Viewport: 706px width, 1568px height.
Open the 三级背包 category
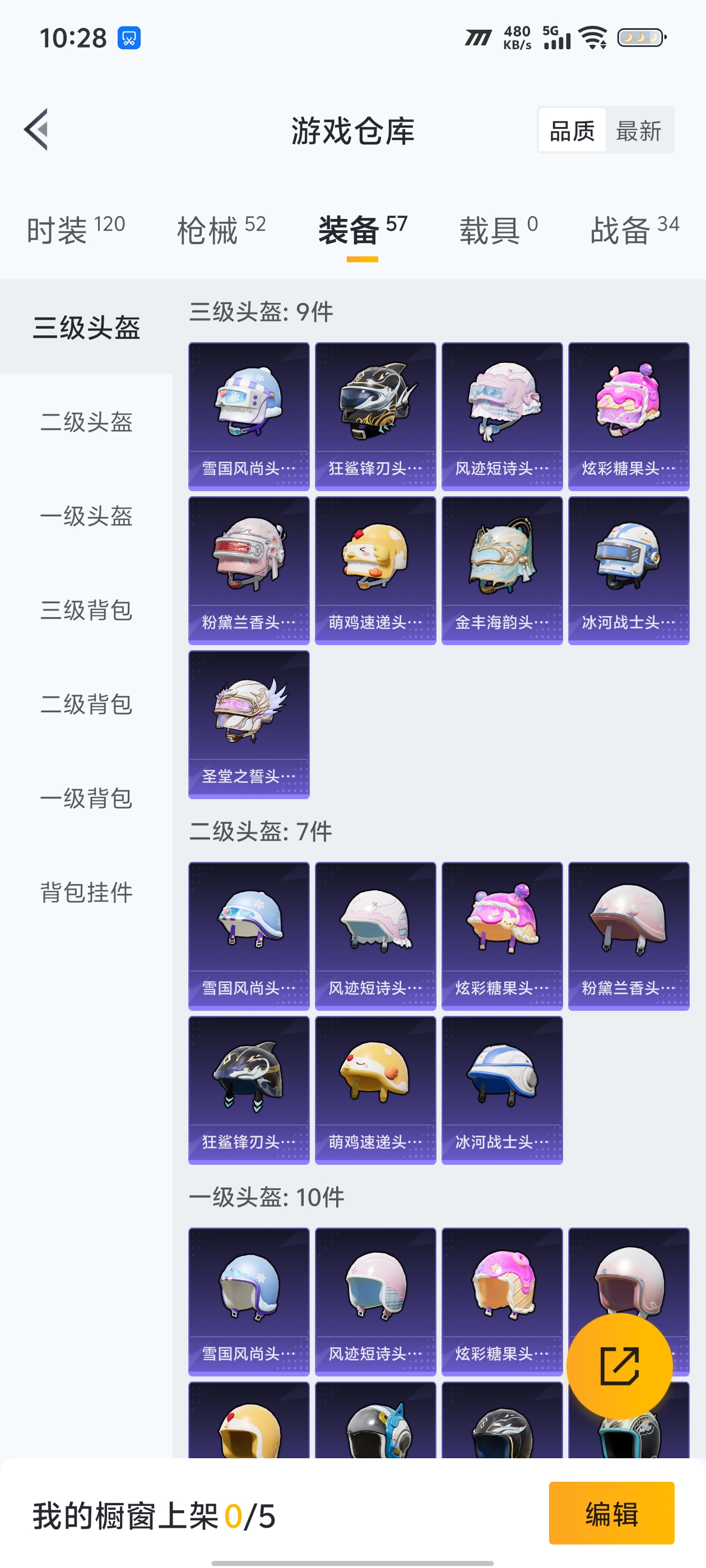(86, 609)
